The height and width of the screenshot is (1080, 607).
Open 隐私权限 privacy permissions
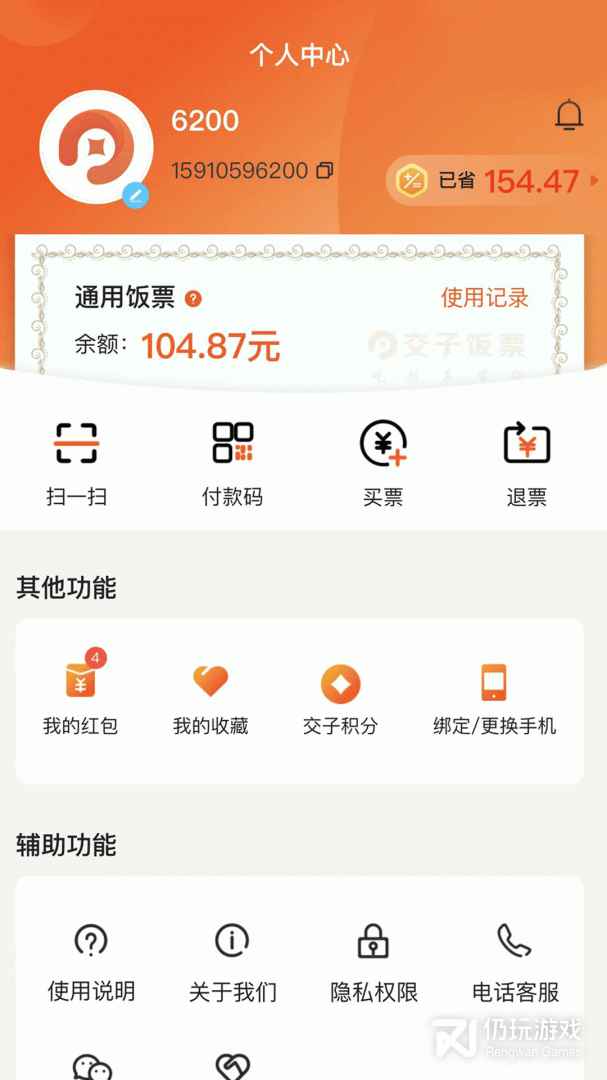point(373,963)
